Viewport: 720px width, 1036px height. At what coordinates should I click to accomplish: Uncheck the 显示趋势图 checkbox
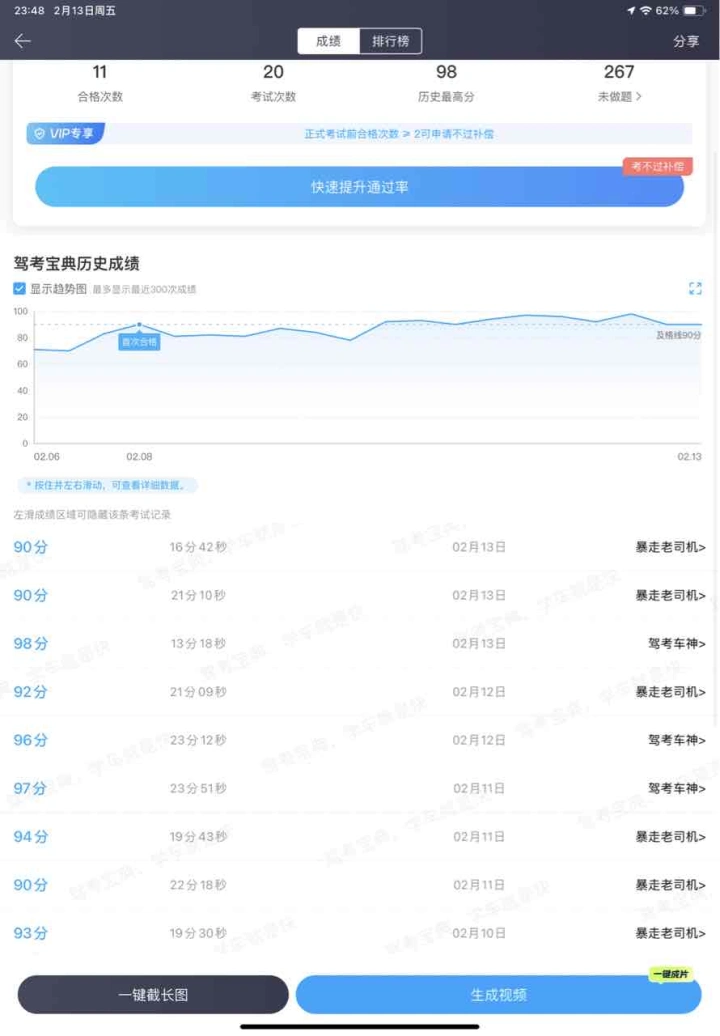click(x=20, y=289)
